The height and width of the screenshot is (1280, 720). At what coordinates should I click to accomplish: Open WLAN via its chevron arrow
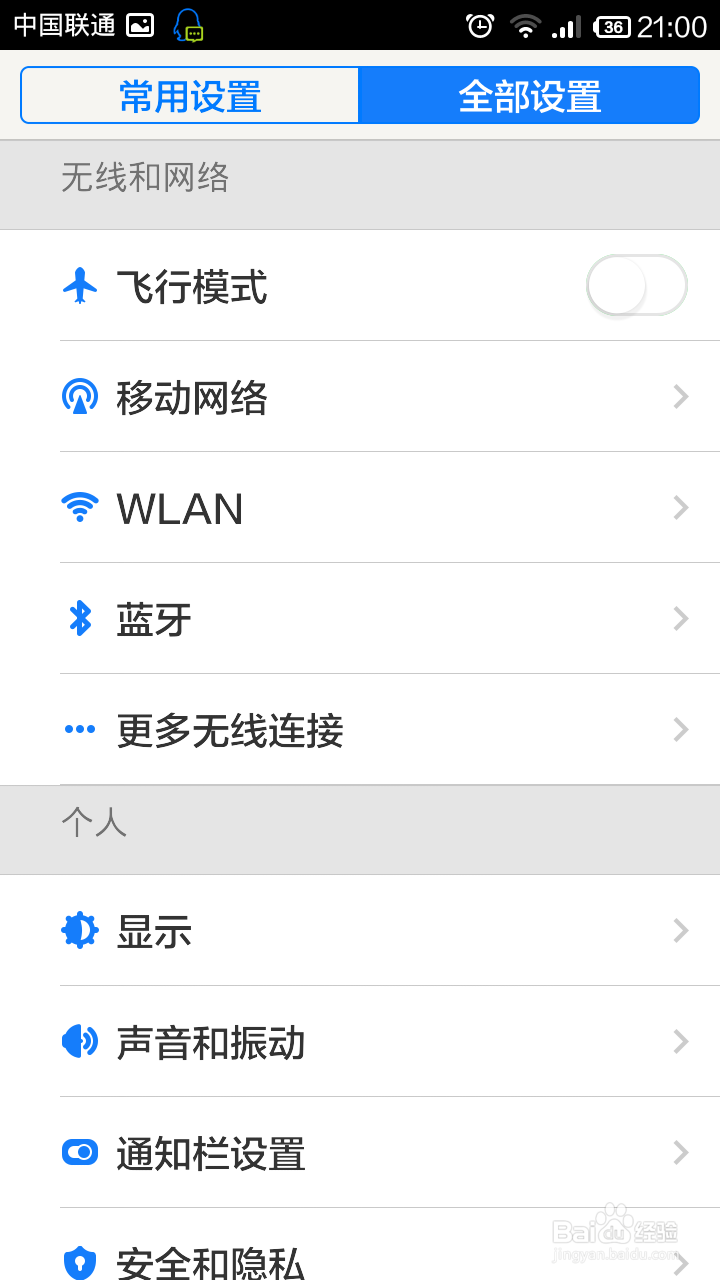pyautogui.click(x=680, y=507)
